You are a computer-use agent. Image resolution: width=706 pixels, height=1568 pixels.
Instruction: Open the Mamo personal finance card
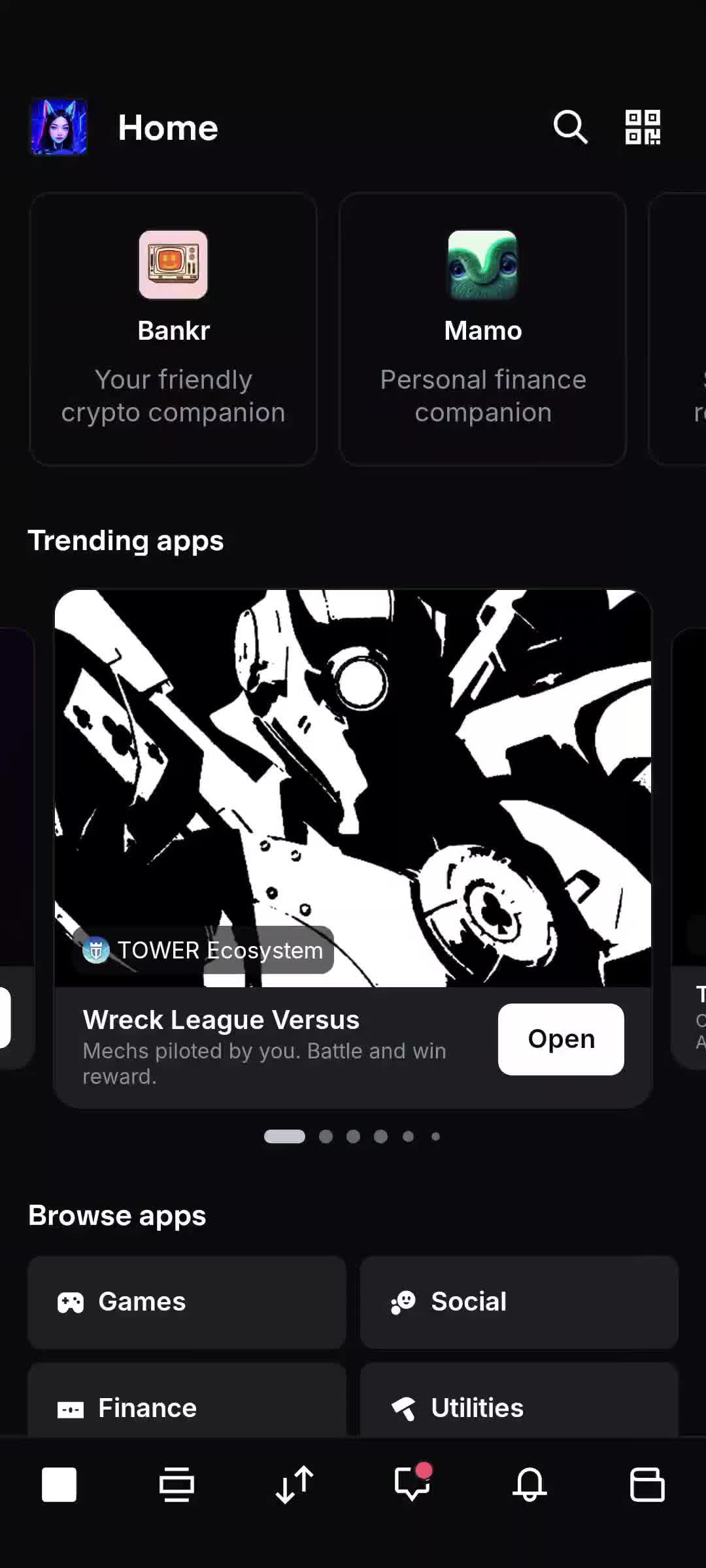coord(482,329)
